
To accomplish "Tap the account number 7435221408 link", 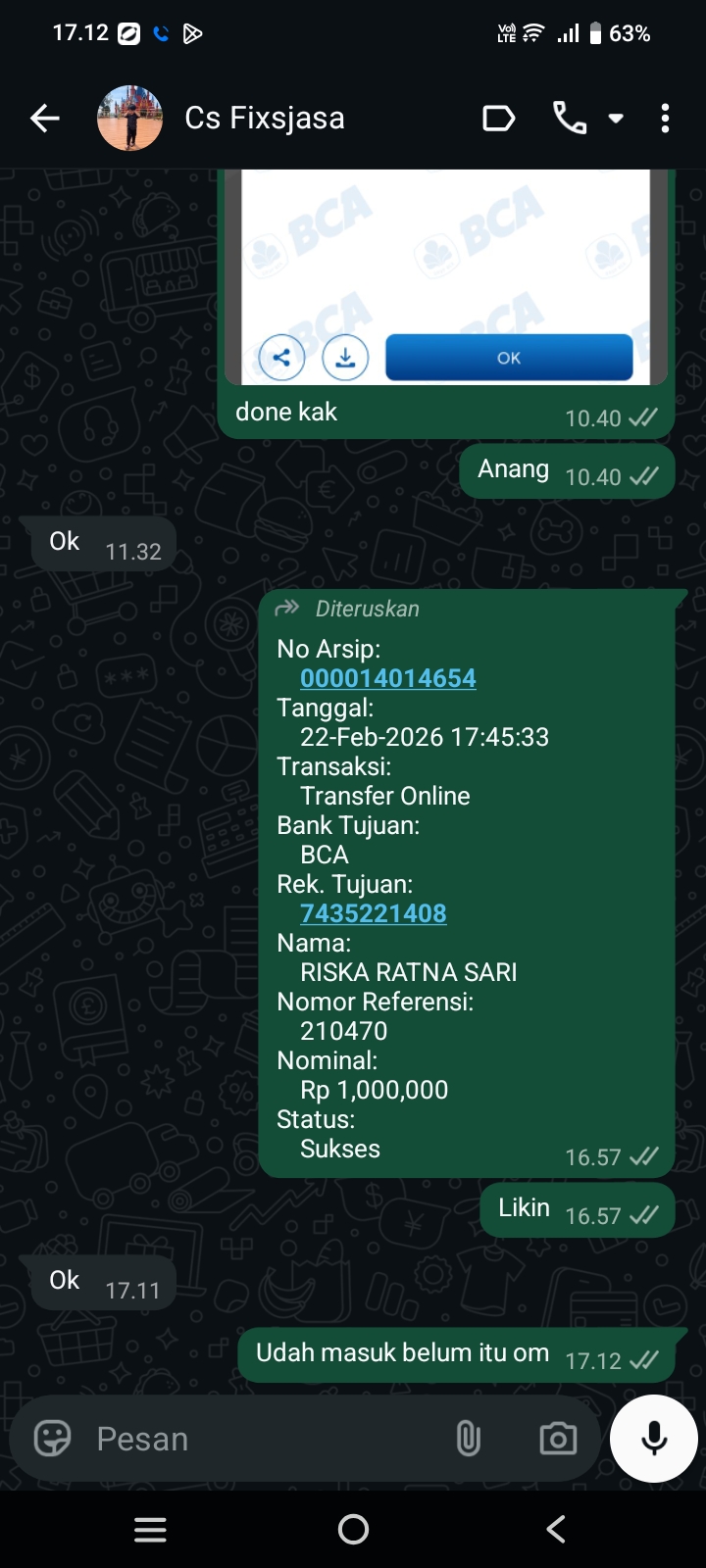I will (373, 913).
